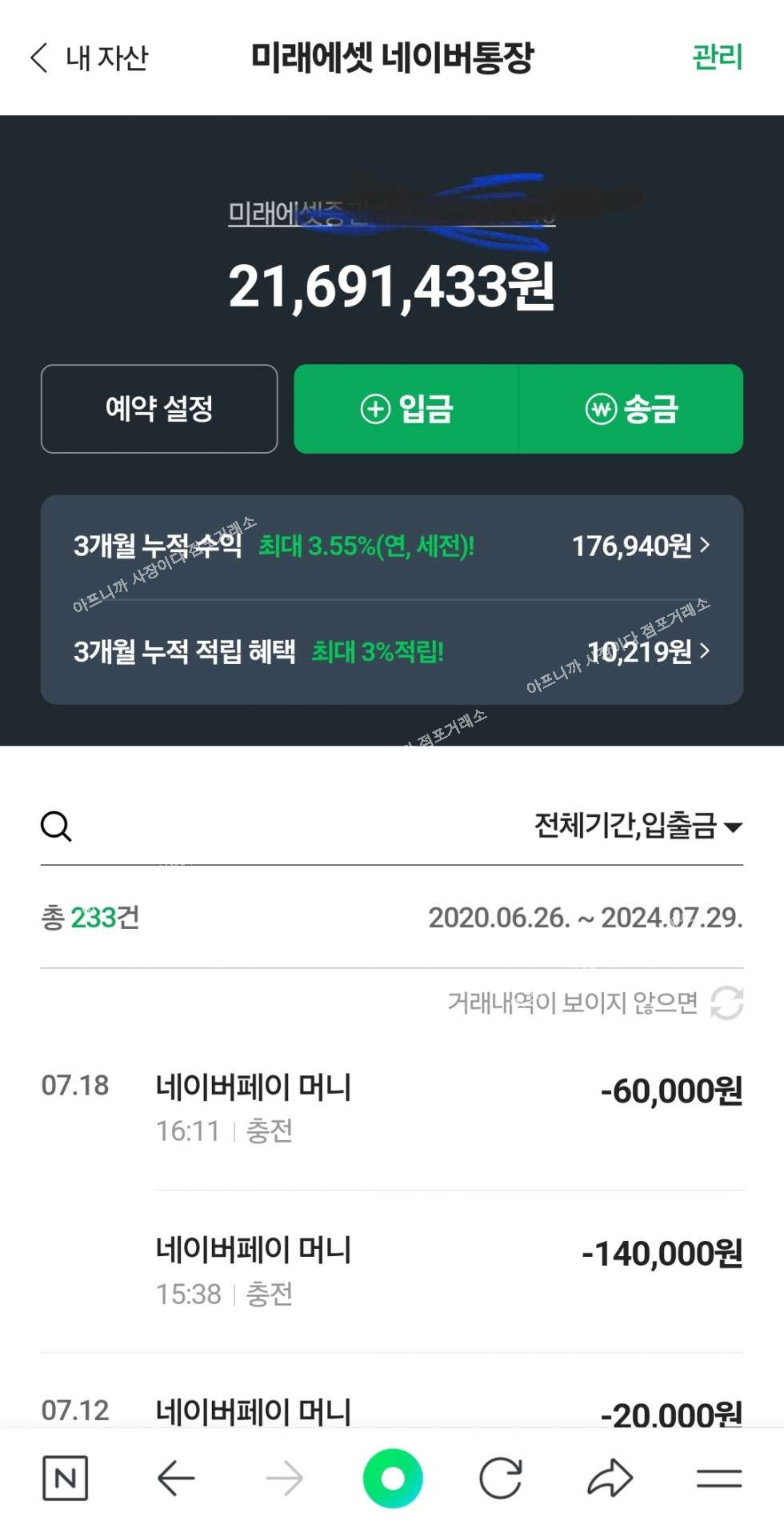Image resolution: width=784 pixels, height=1529 pixels.
Task: Expand the 전체기간,입출금 filter dropdown
Action: tap(638, 826)
